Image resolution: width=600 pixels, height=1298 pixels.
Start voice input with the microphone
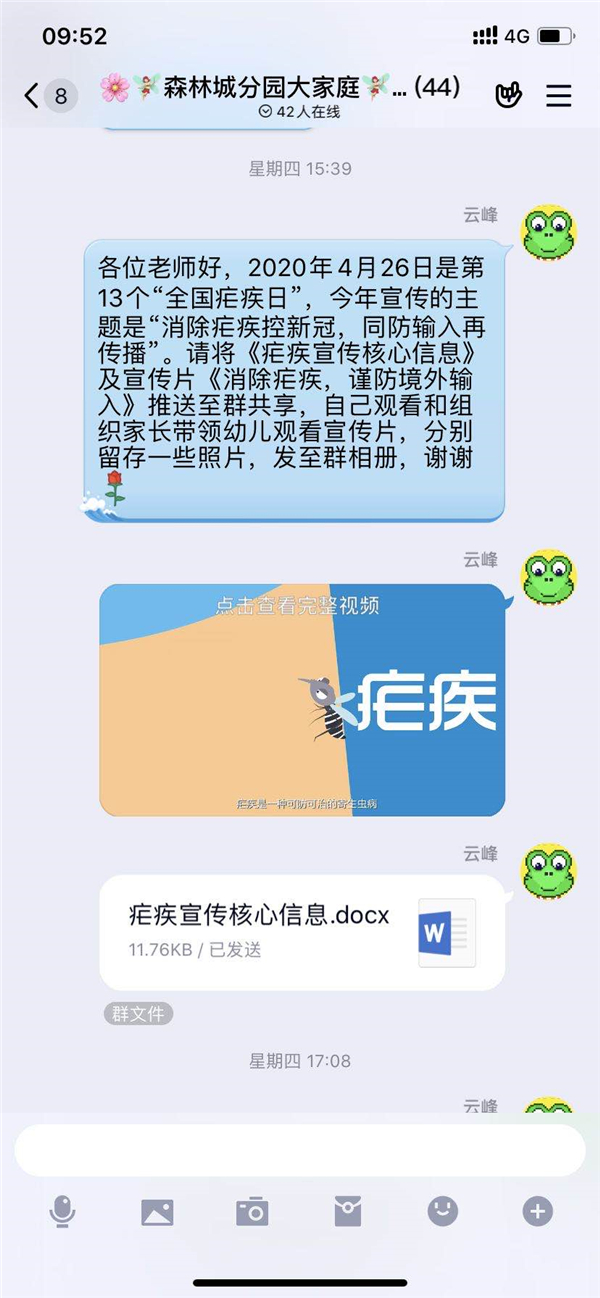(62, 1212)
